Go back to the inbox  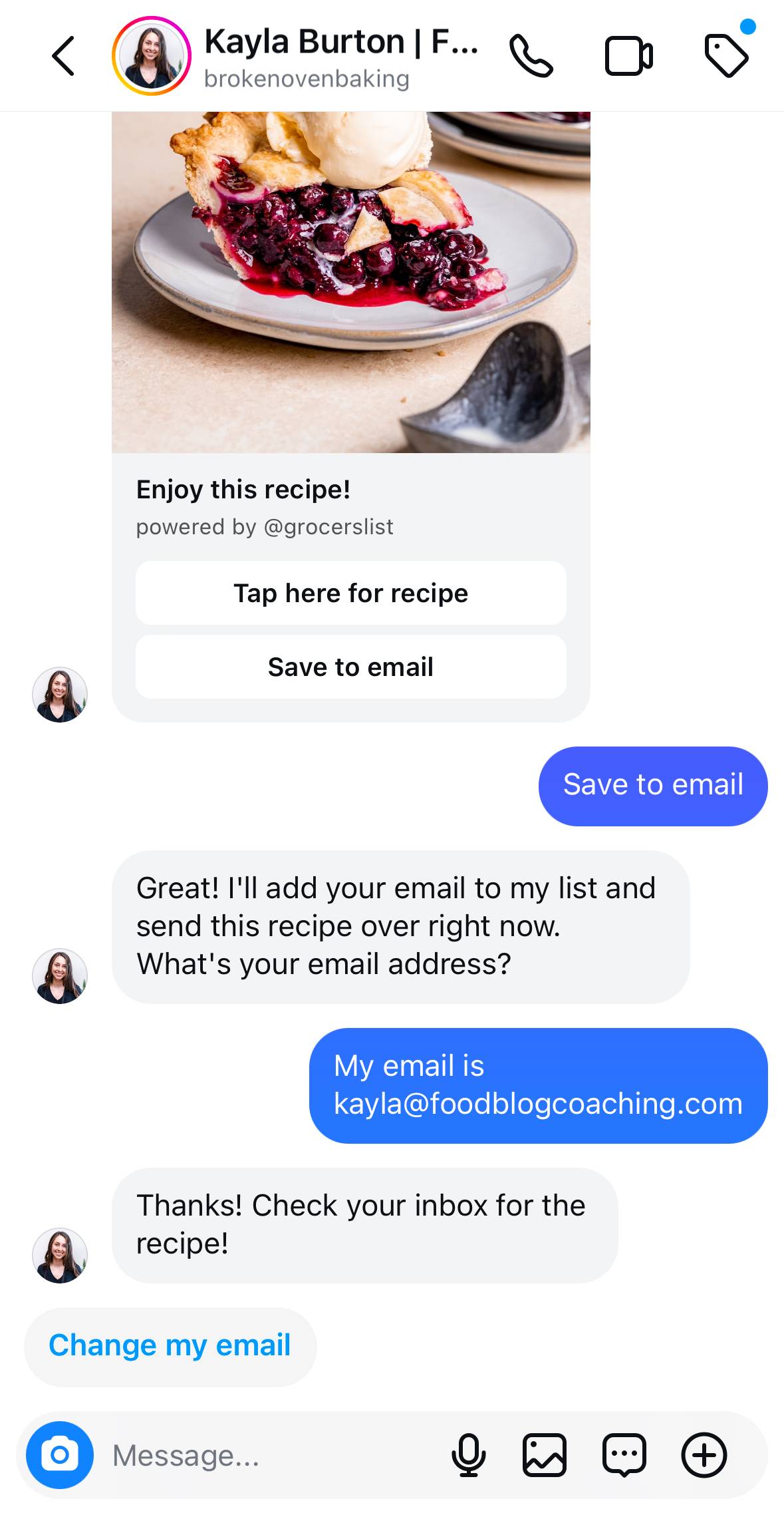click(63, 56)
